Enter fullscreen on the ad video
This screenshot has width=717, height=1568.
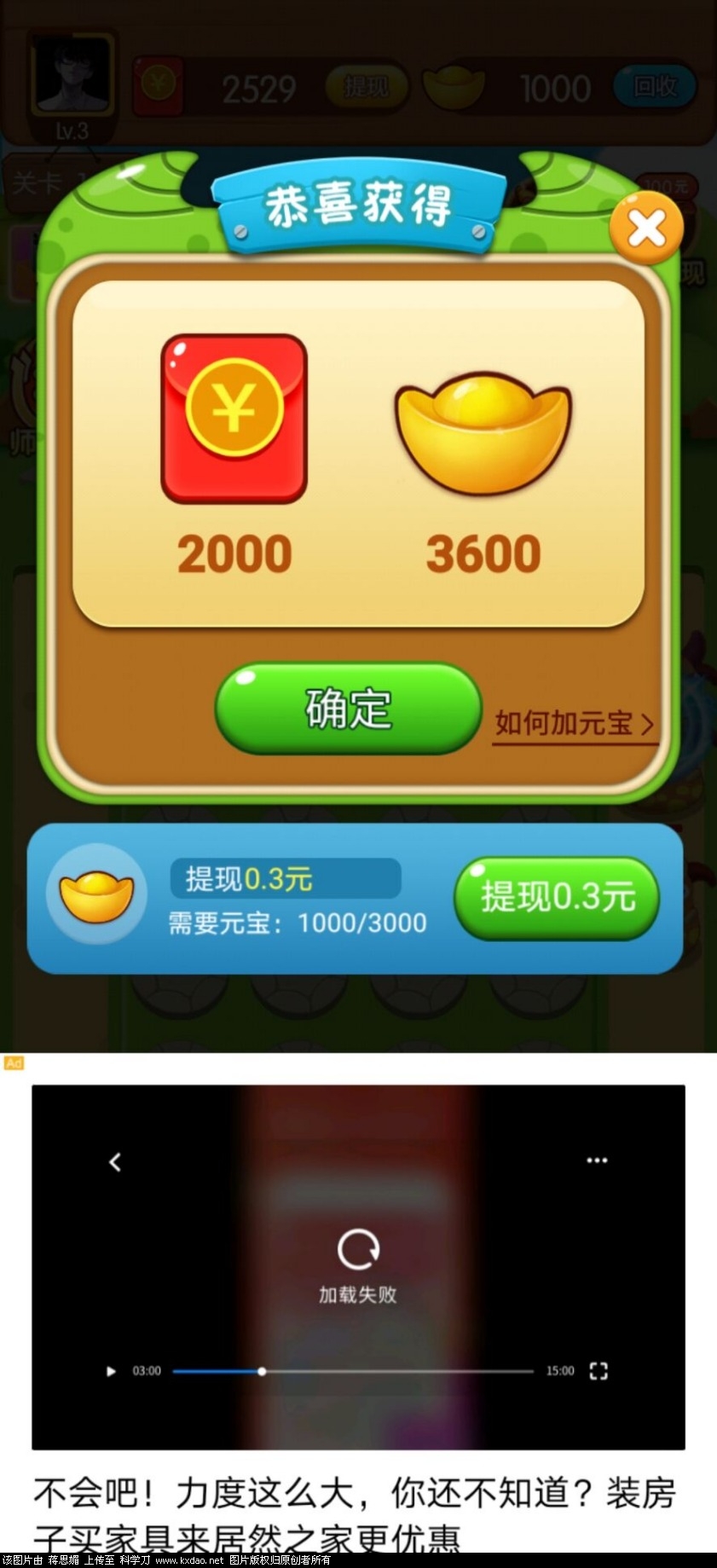[598, 1371]
